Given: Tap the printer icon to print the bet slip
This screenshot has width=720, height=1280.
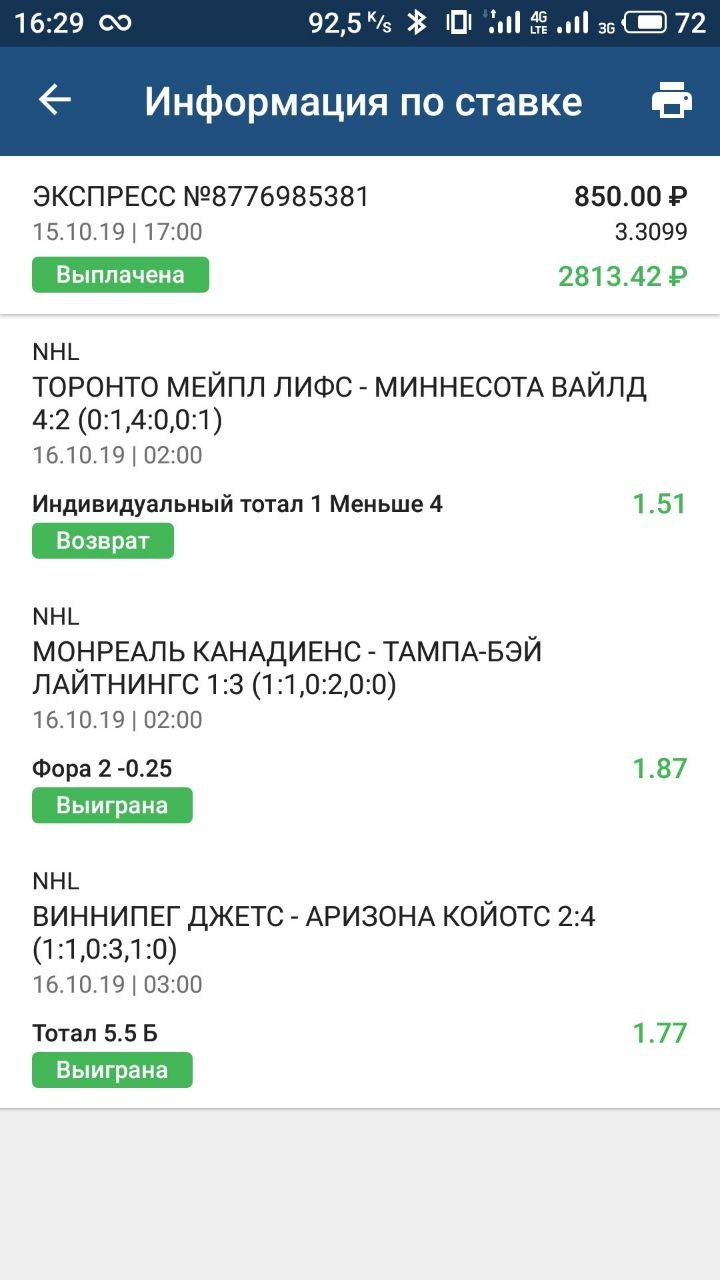Looking at the screenshot, I should coord(672,101).
